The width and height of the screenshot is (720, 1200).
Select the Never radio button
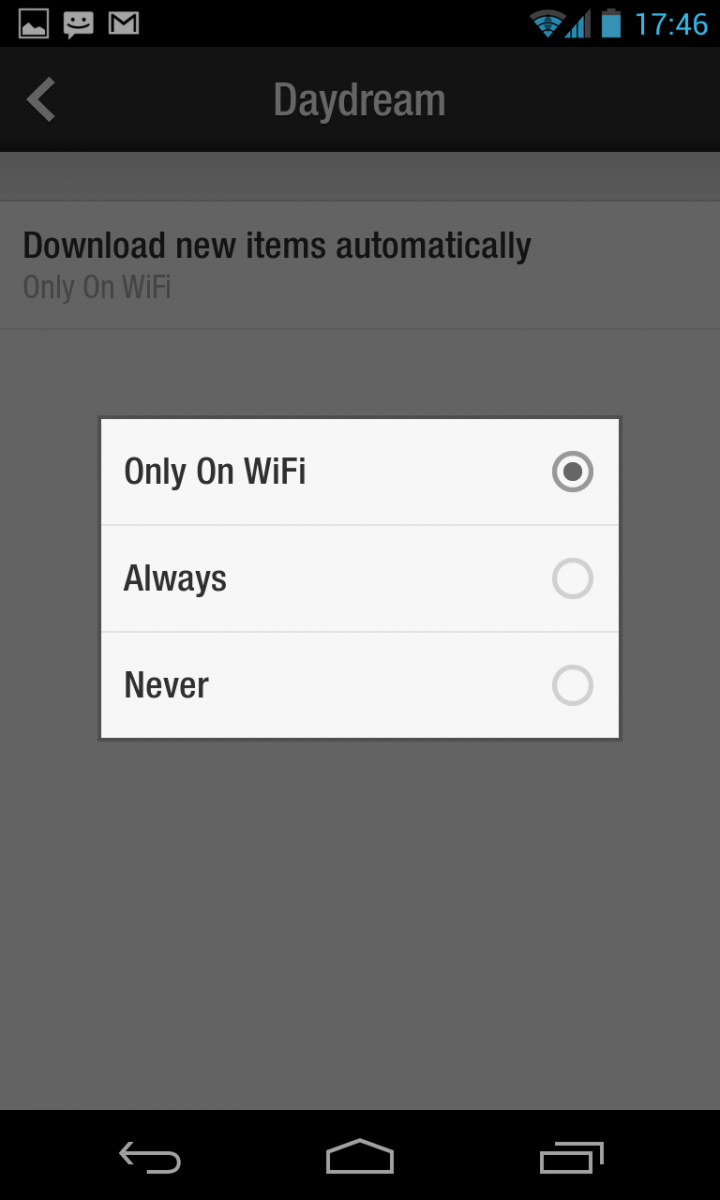[572, 685]
